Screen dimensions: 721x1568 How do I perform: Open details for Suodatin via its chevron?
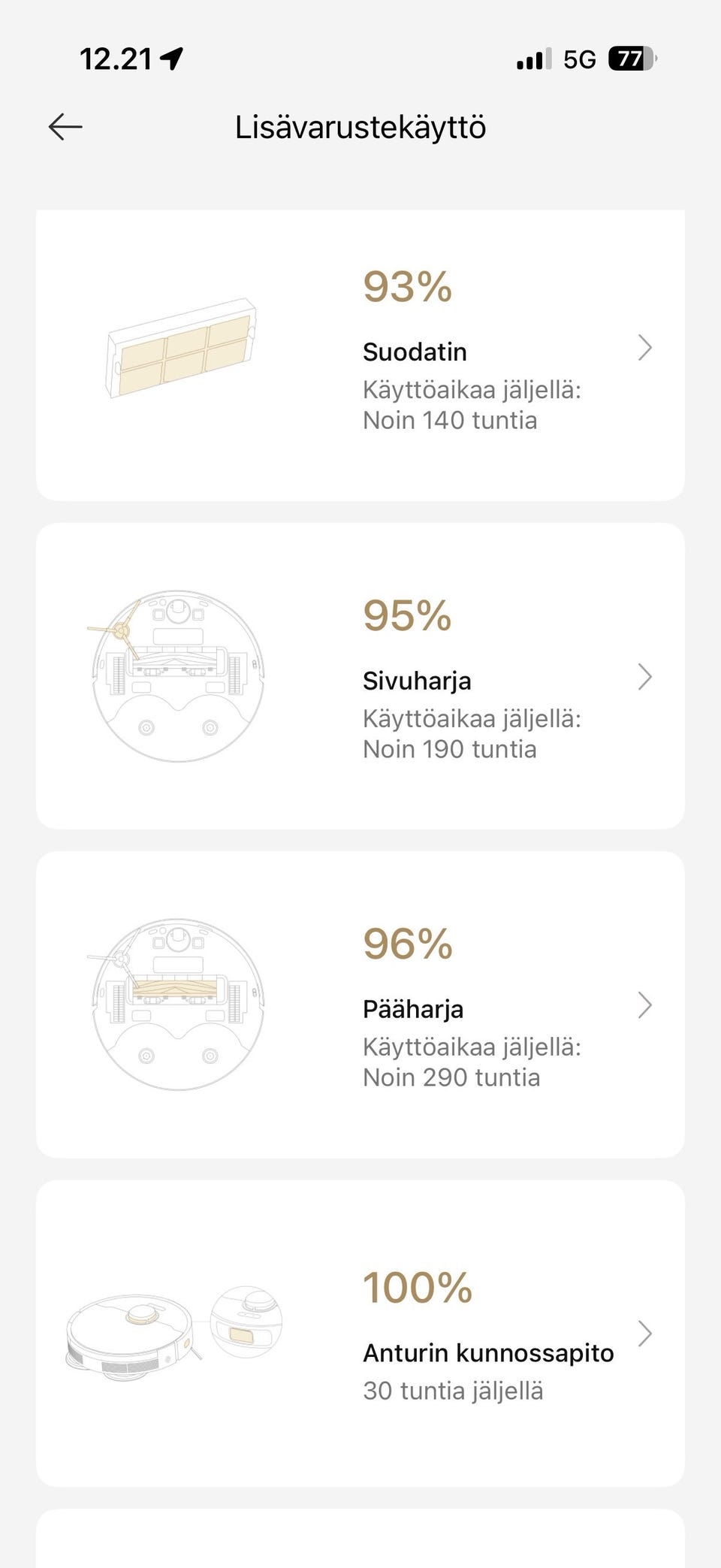pyautogui.click(x=644, y=348)
